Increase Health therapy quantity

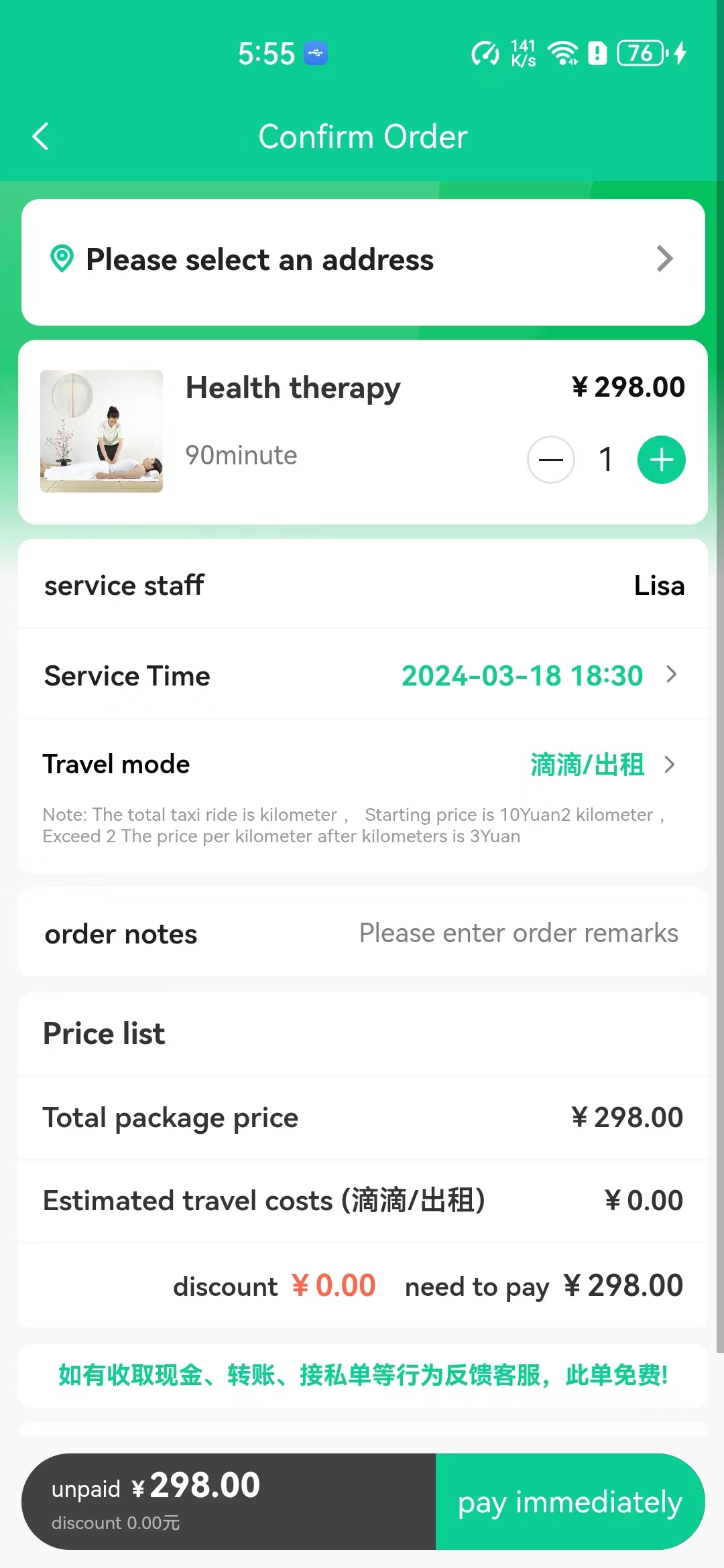[661, 460]
